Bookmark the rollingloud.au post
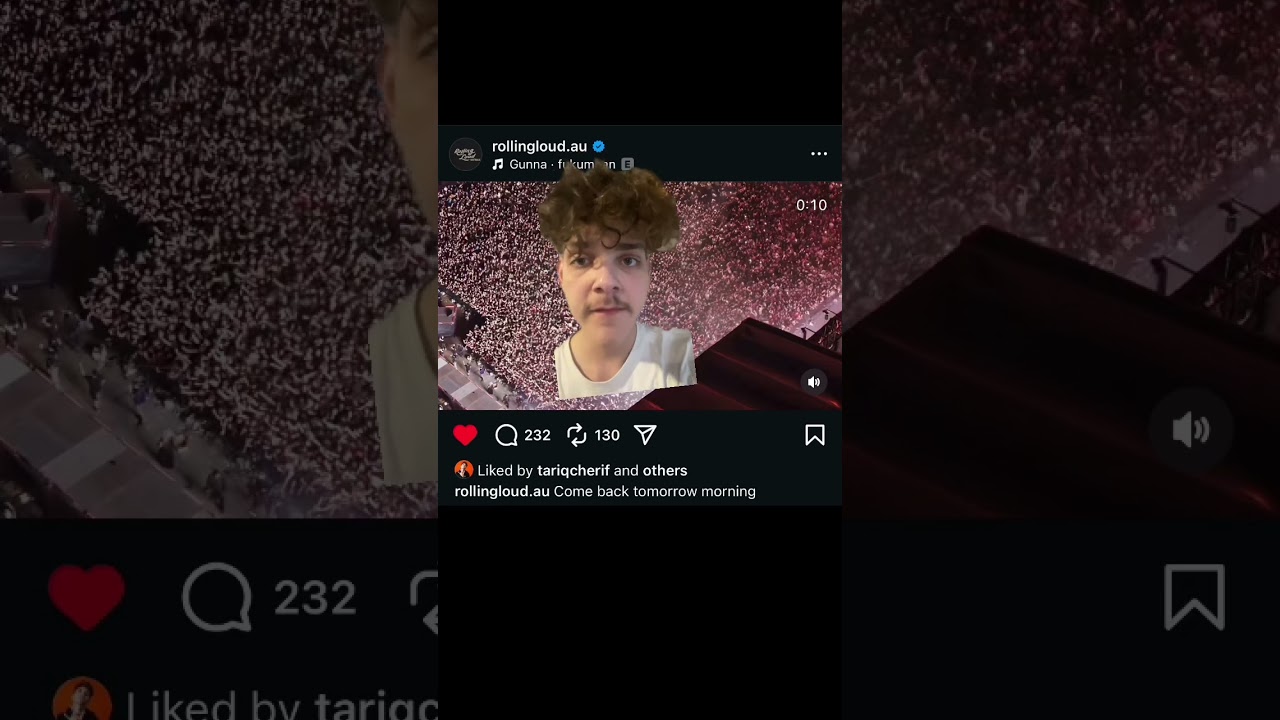The width and height of the screenshot is (1280, 720). [x=814, y=435]
